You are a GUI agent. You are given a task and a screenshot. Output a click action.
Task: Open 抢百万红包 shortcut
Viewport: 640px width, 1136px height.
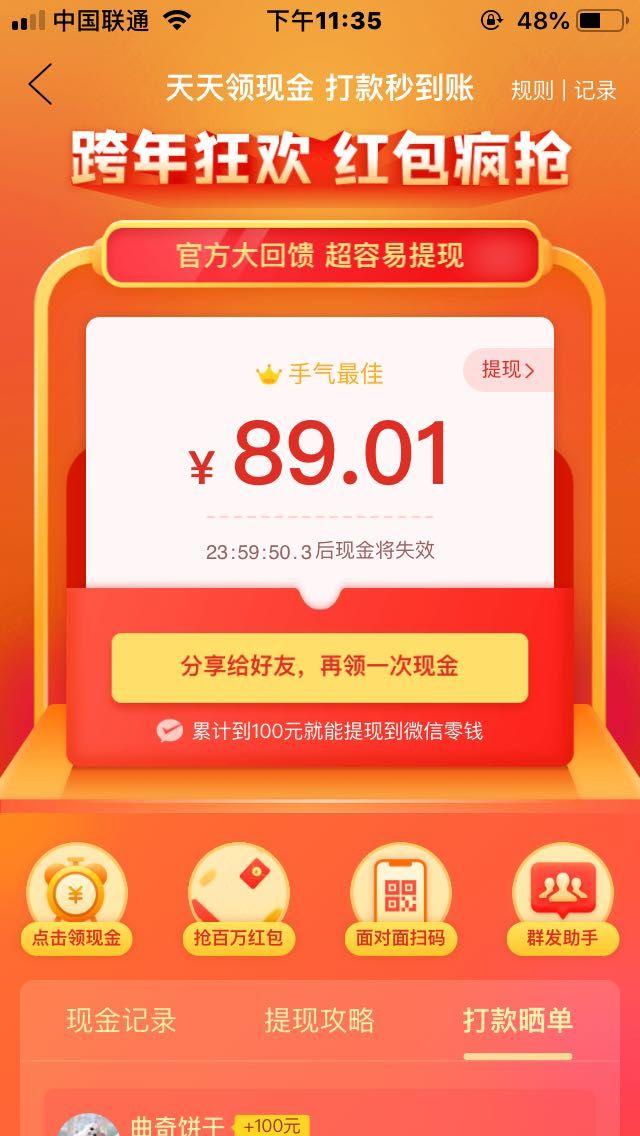238,900
